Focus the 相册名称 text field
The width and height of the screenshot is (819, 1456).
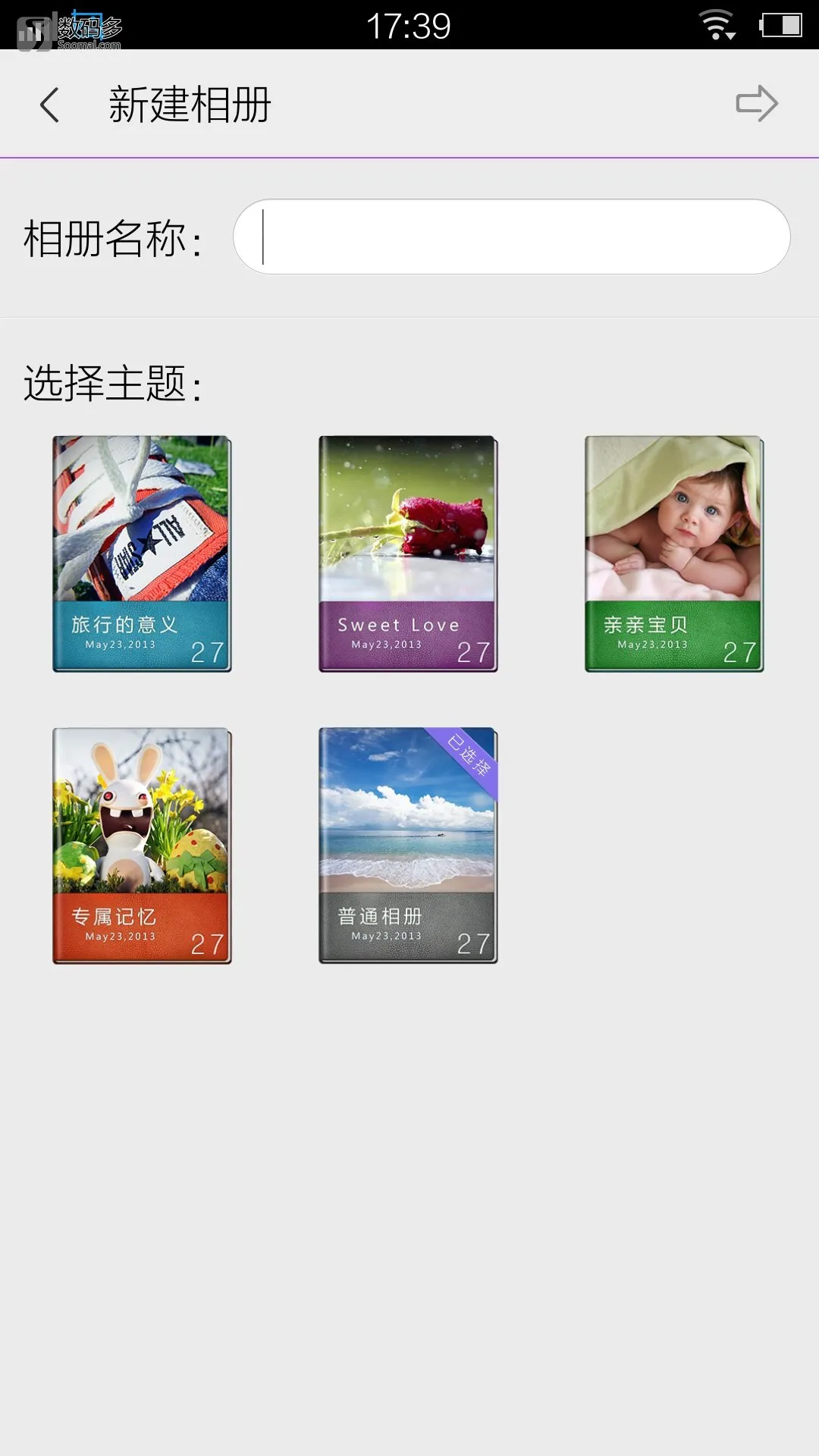512,237
